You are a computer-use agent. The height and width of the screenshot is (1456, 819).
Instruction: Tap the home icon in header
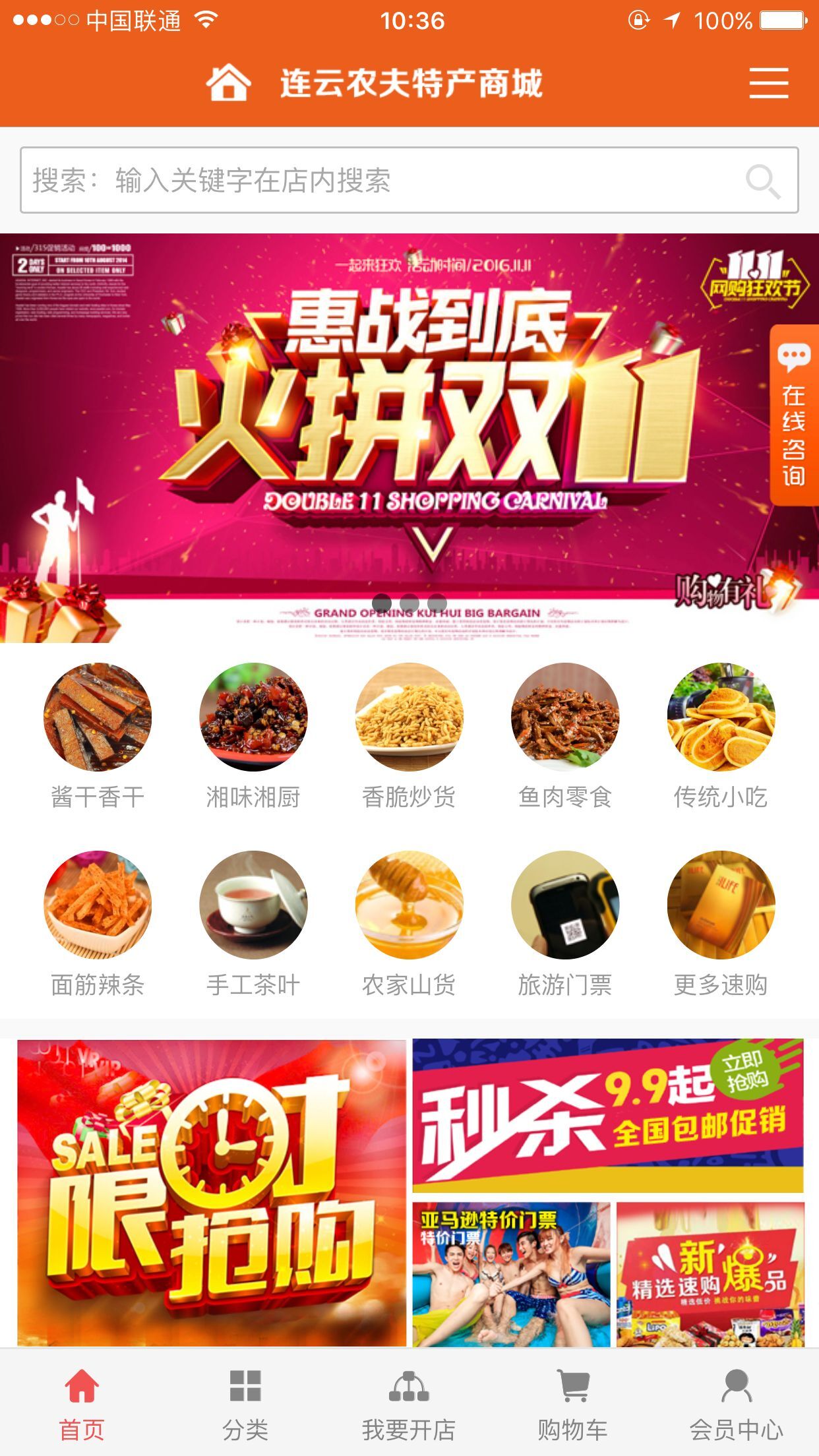click(228, 83)
